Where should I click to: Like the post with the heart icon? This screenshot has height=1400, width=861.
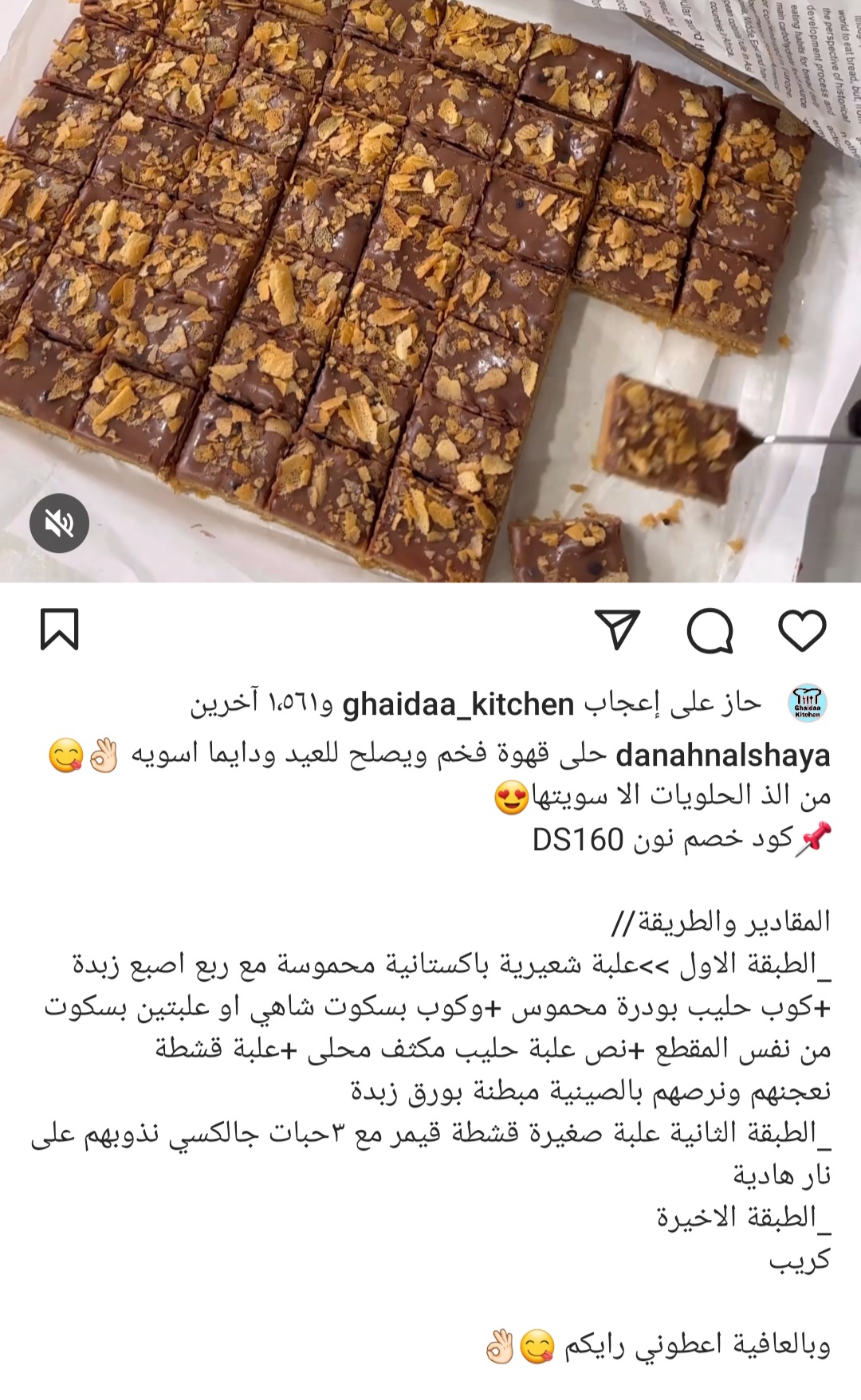click(x=802, y=630)
